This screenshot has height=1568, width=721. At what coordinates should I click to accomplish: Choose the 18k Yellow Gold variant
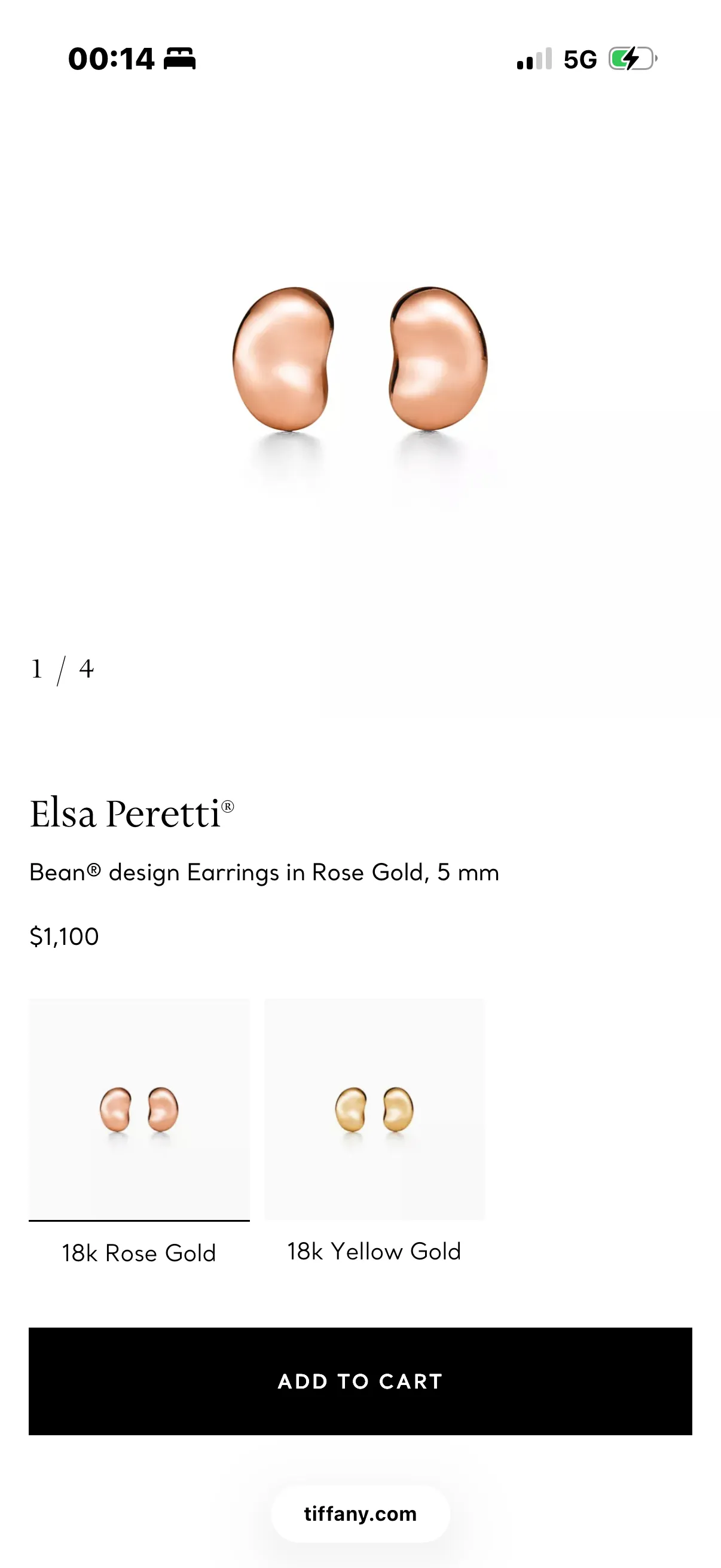click(374, 1109)
